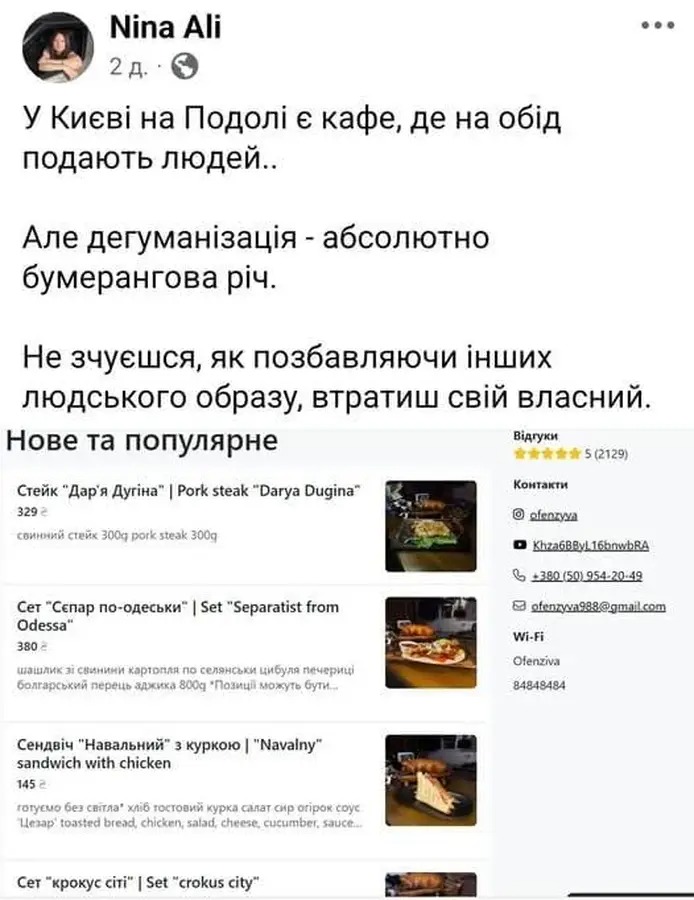Open the post's three-dot overflow menu

pos(658,28)
